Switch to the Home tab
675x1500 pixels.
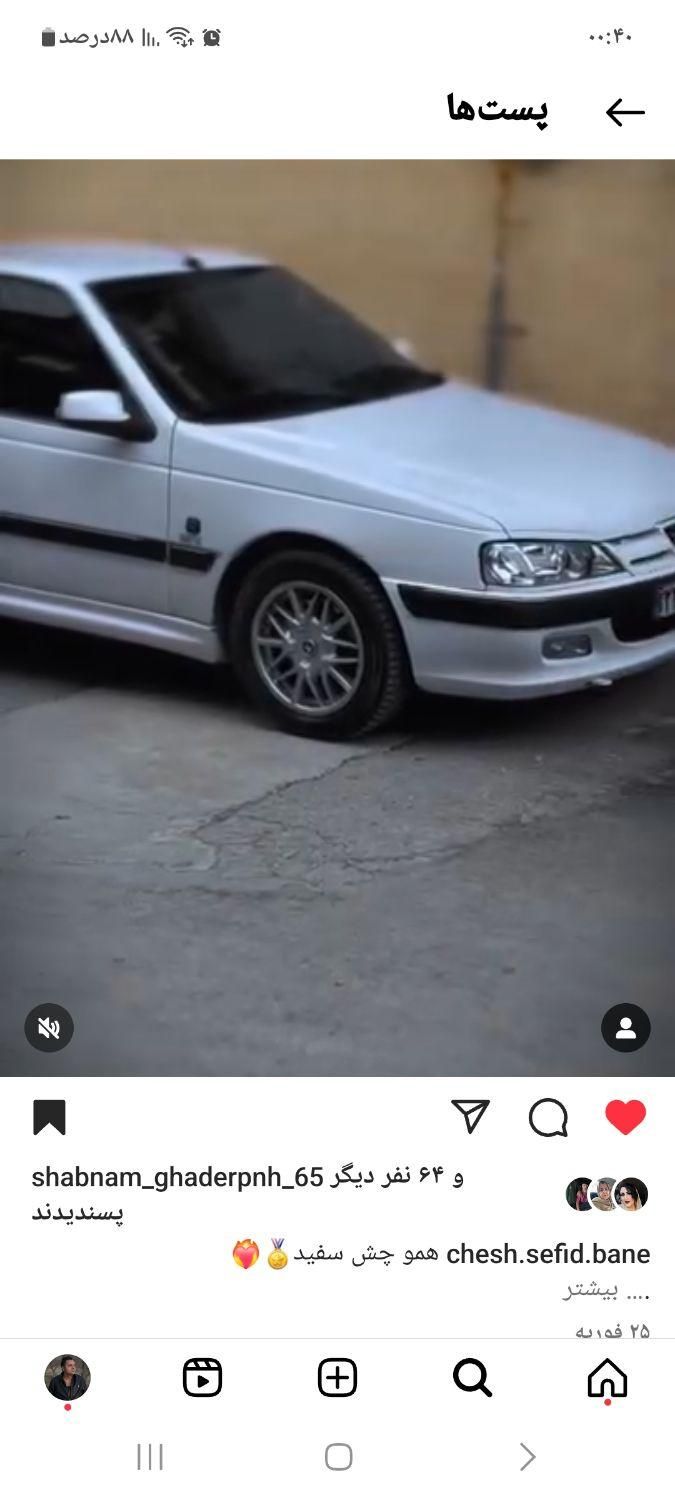click(x=607, y=1378)
